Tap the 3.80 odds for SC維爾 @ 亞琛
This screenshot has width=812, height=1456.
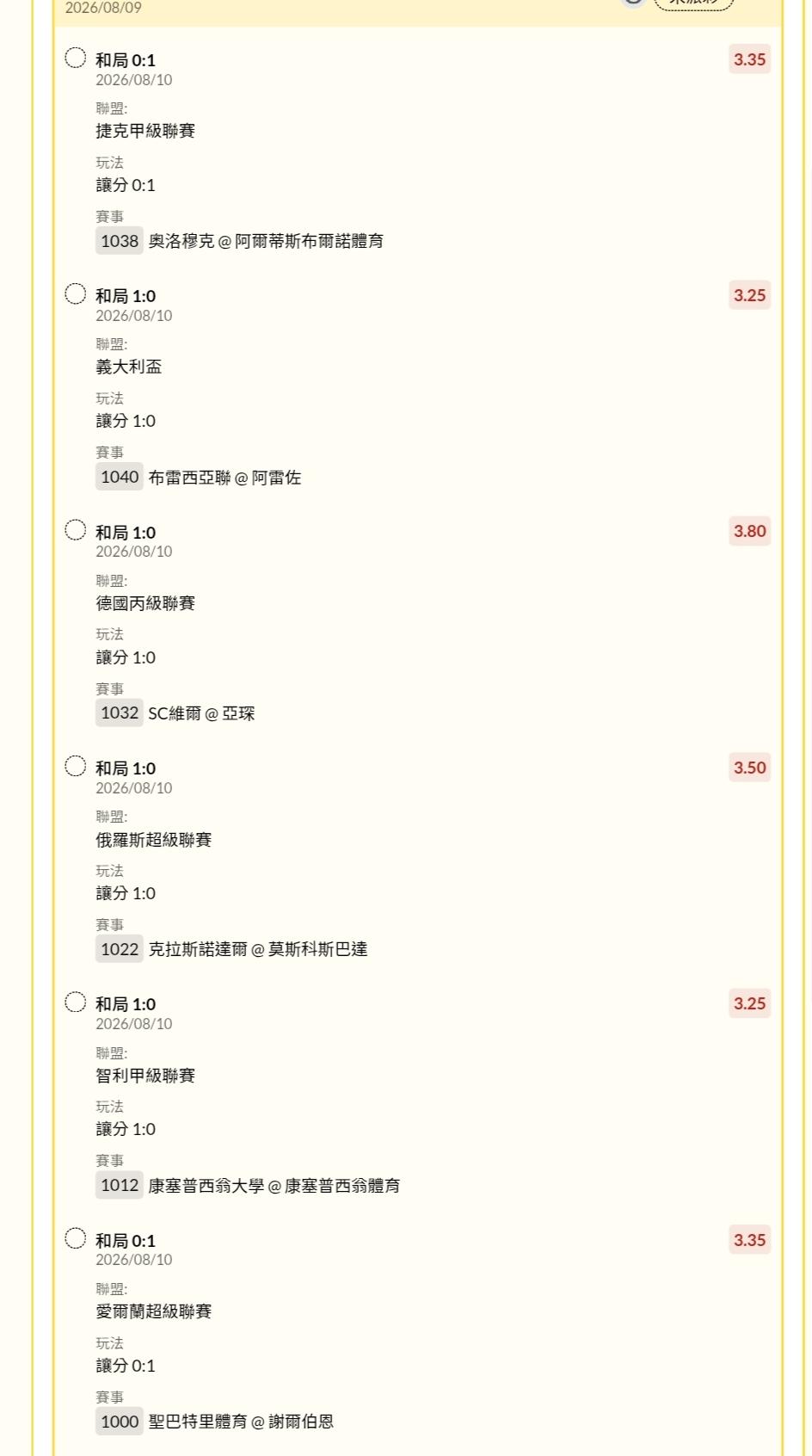click(749, 531)
